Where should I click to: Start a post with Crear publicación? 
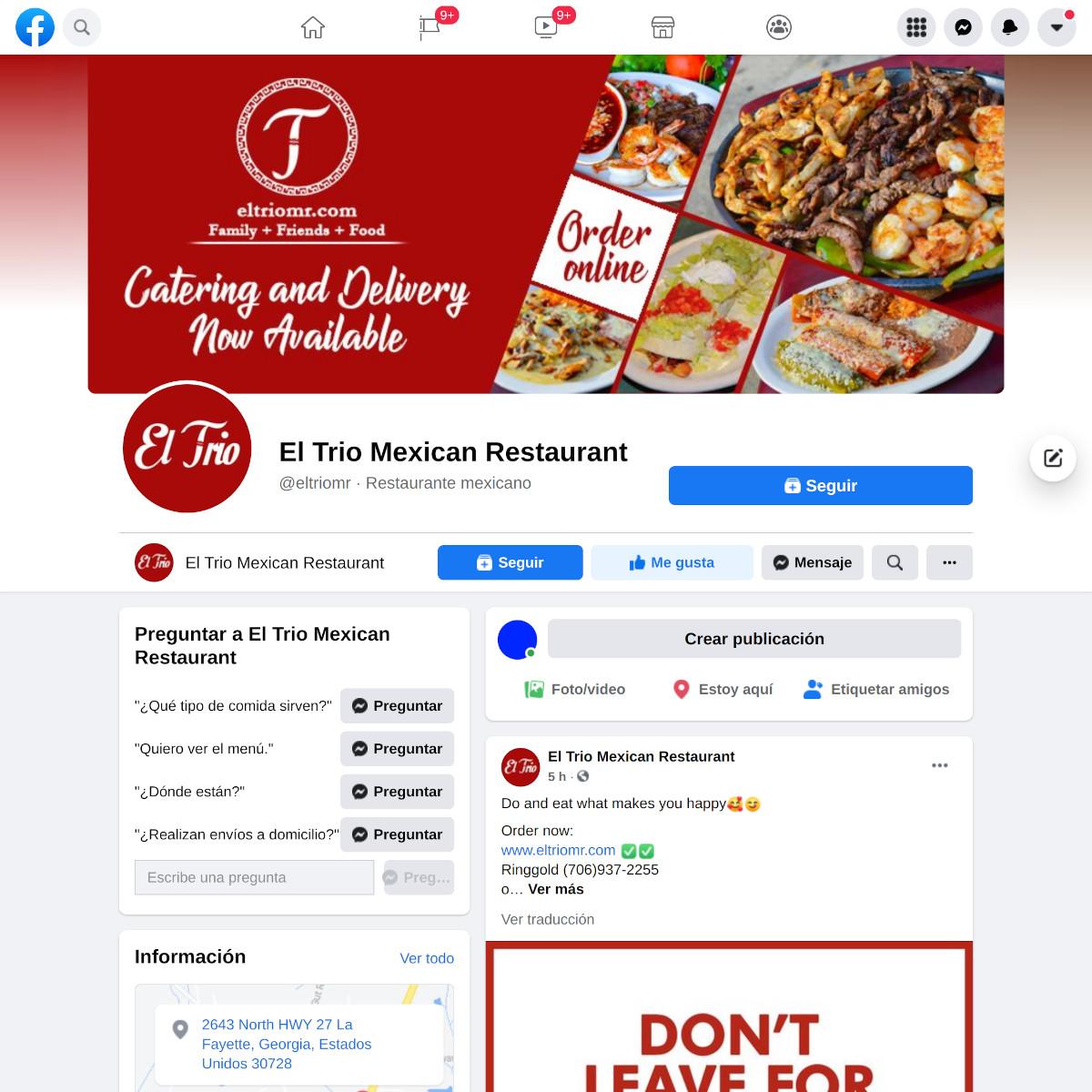(x=753, y=639)
